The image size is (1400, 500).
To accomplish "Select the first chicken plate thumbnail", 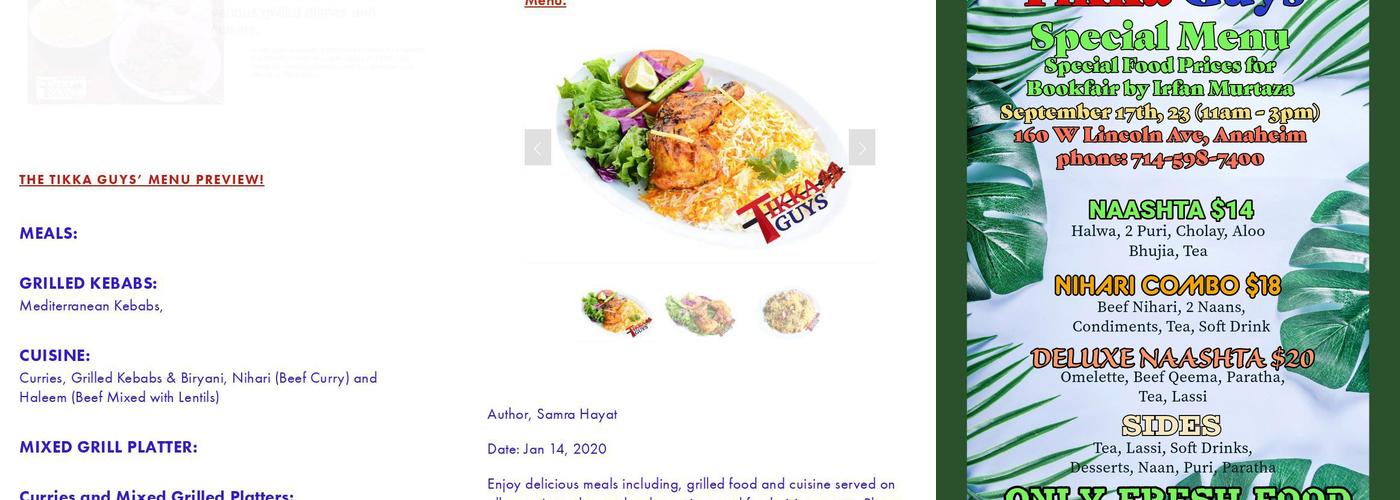I will [x=614, y=313].
